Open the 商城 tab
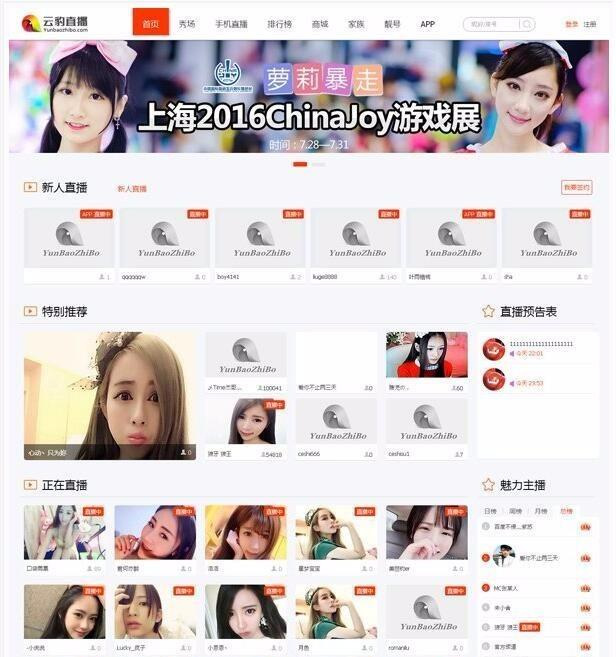The height and width of the screenshot is (657, 616). point(320,23)
